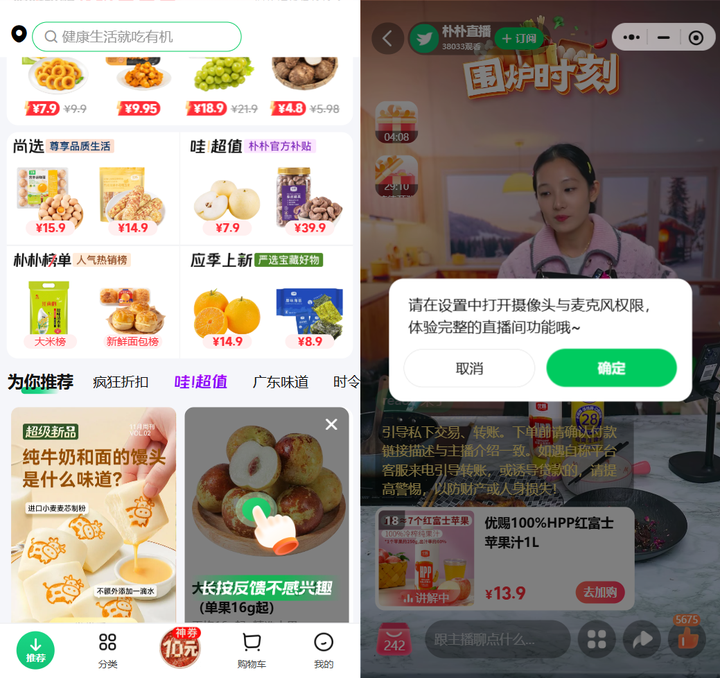Switch to the 广东味道 tab

[x=280, y=382]
